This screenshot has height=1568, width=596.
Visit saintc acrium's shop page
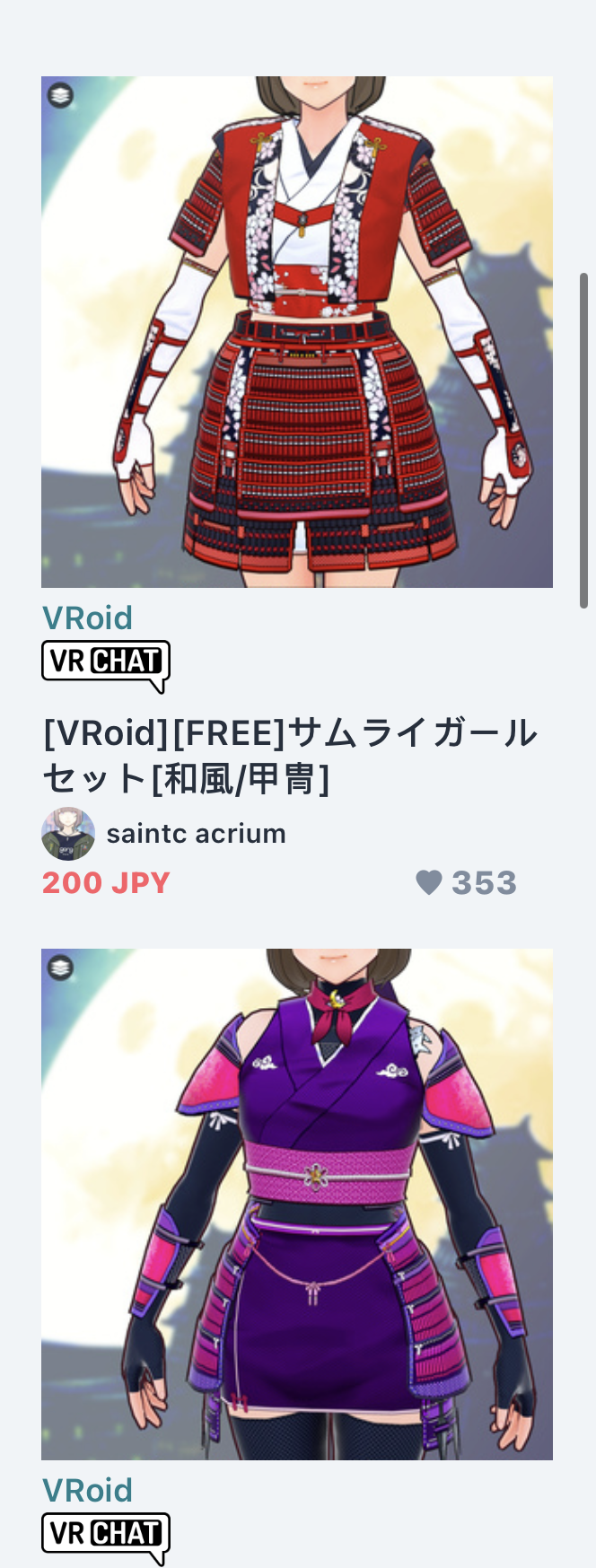coord(196,834)
